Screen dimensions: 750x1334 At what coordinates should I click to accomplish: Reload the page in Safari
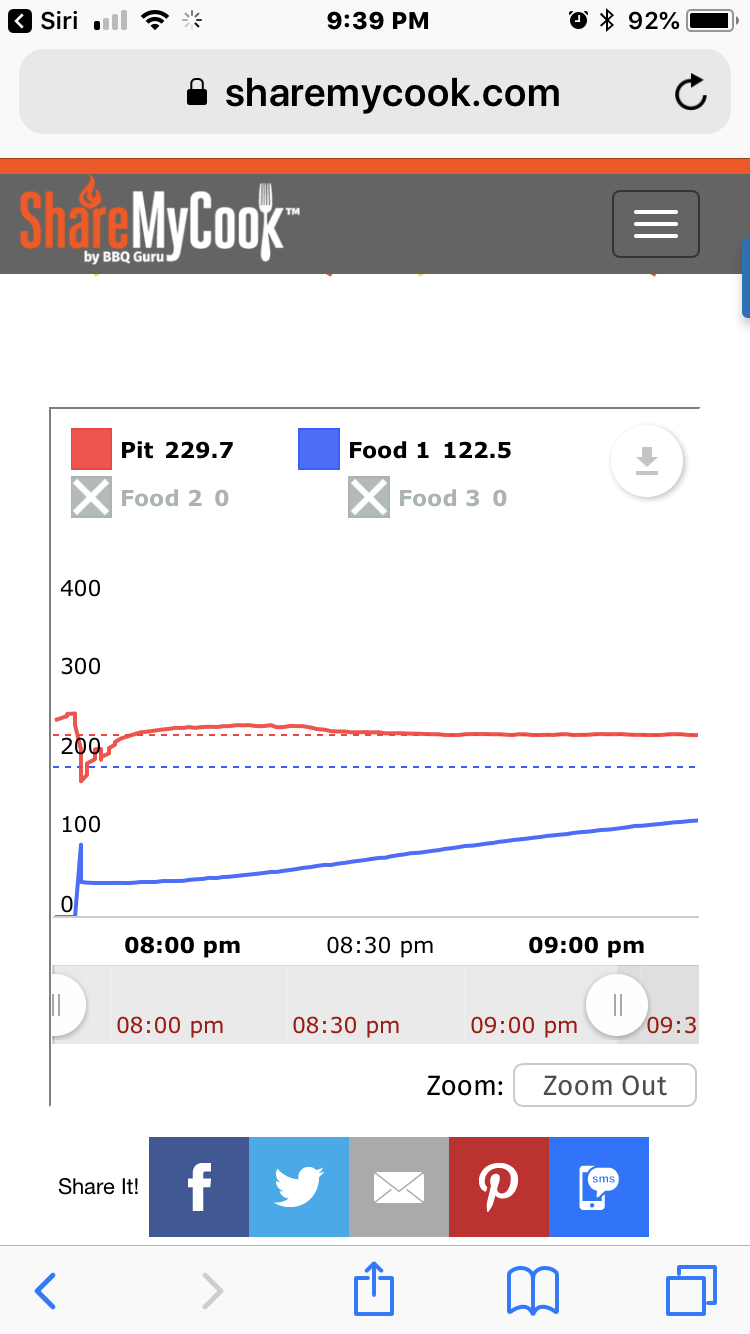690,94
